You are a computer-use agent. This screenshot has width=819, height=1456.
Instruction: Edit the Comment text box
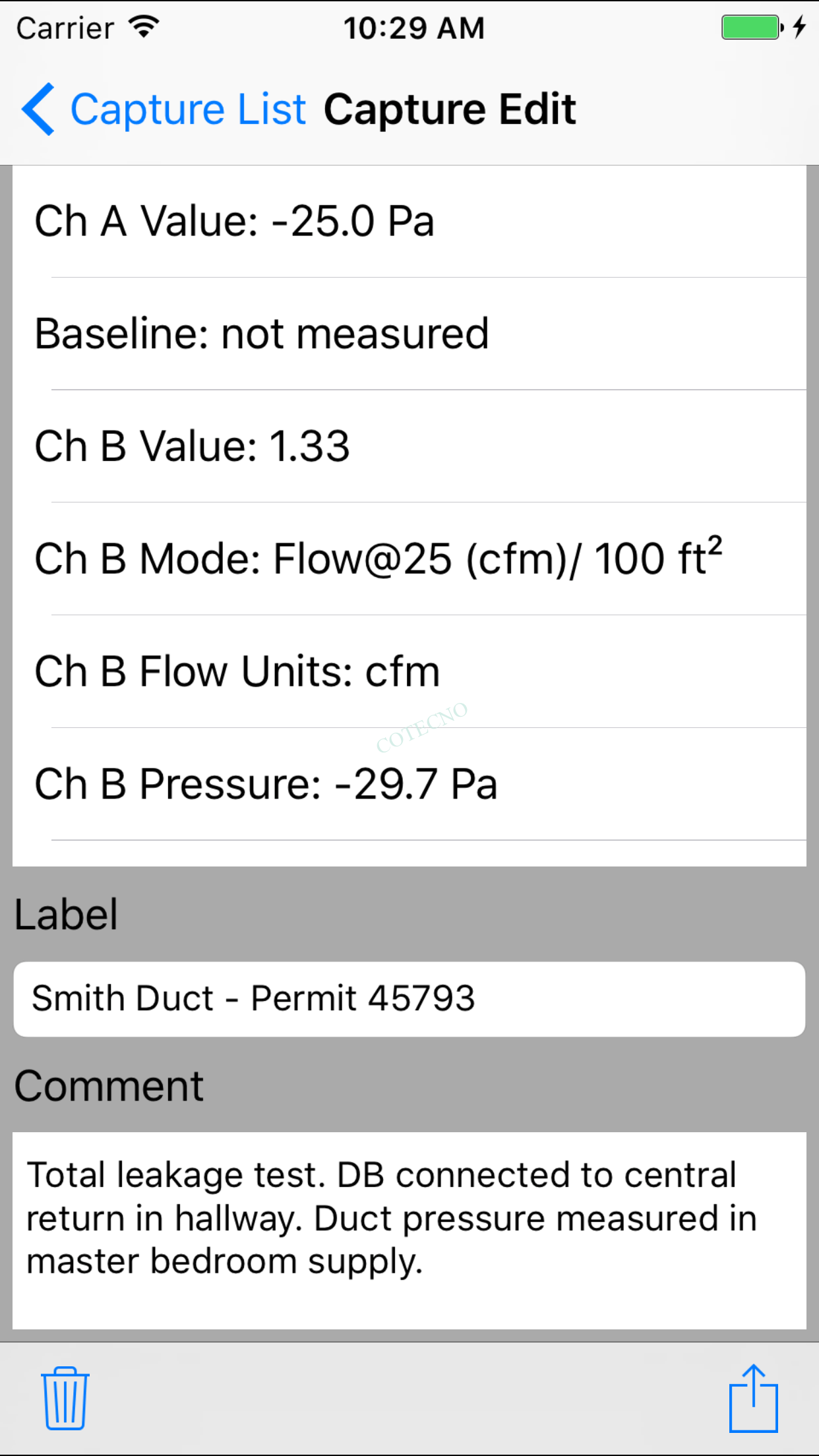pos(409,1230)
